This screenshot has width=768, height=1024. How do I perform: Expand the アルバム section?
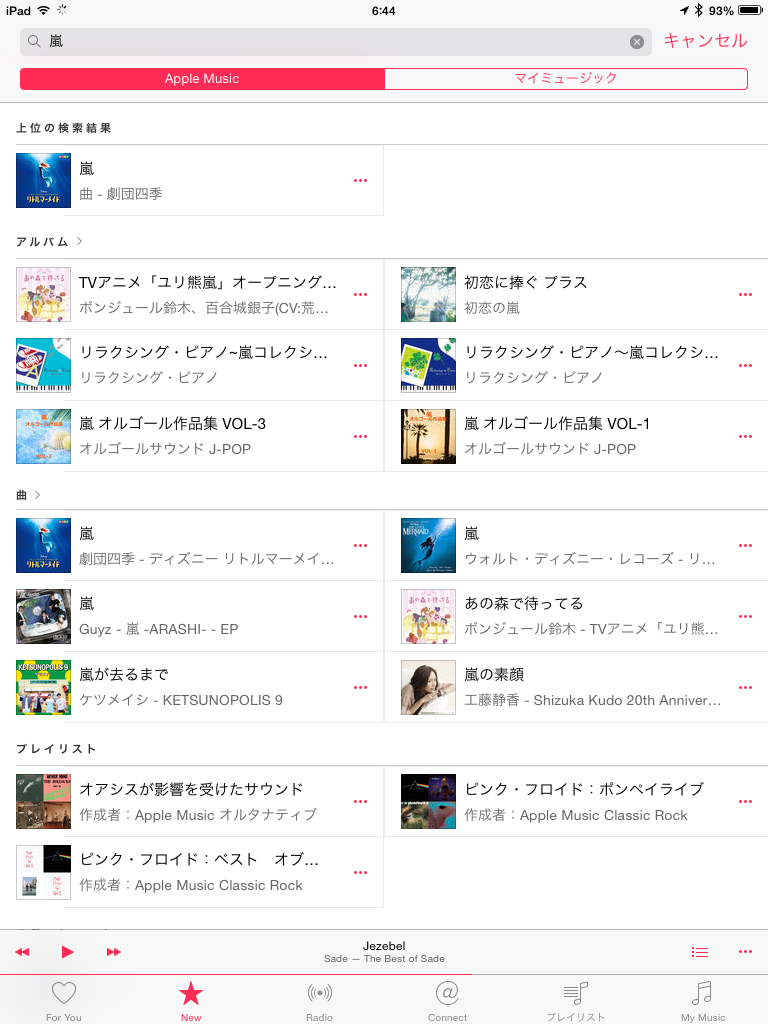[50, 242]
